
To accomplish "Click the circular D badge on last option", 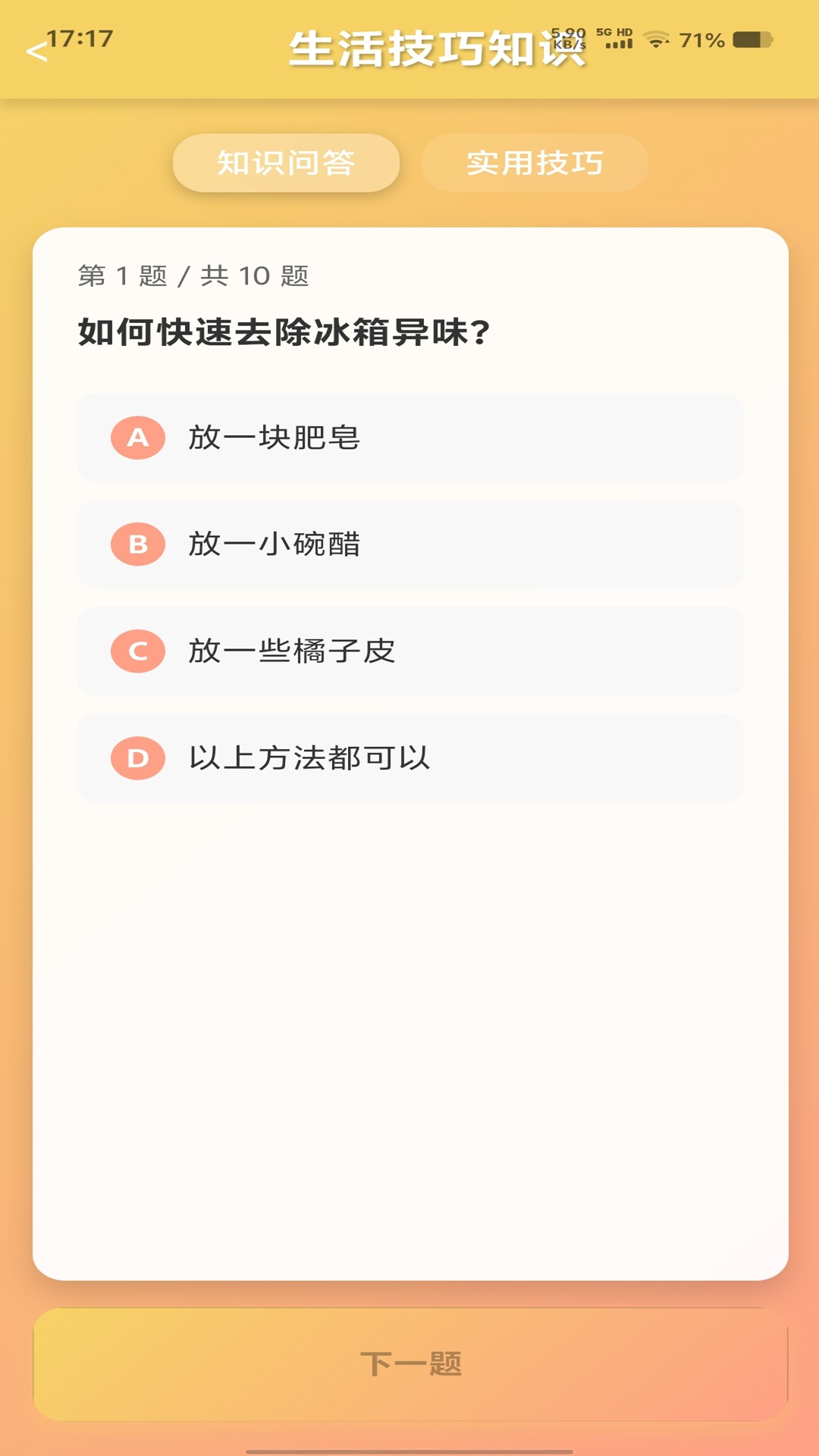I will pyautogui.click(x=137, y=758).
